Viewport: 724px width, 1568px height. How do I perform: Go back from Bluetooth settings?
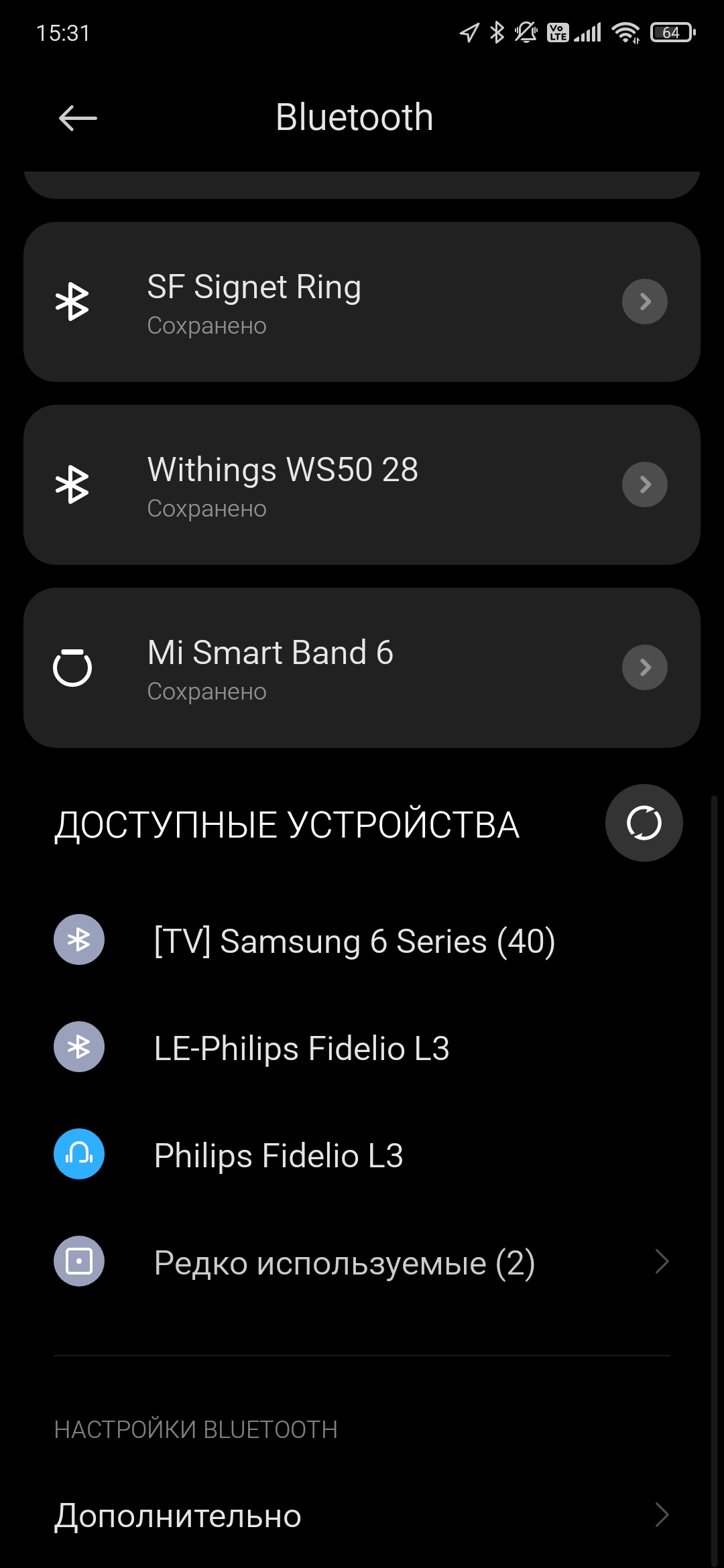point(78,119)
